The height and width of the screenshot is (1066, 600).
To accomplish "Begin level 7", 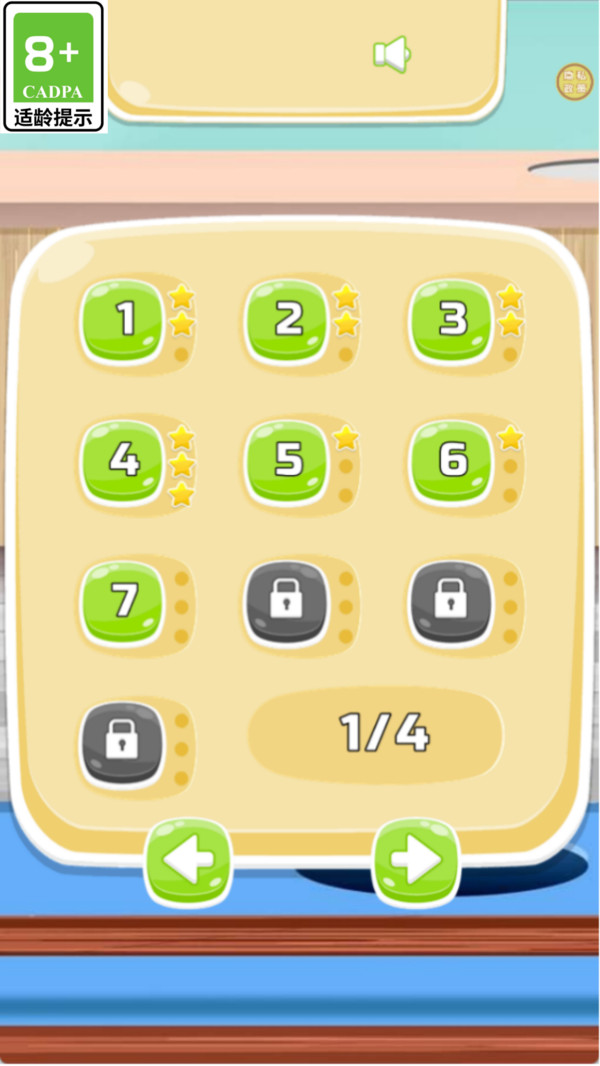I will click(x=123, y=602).
